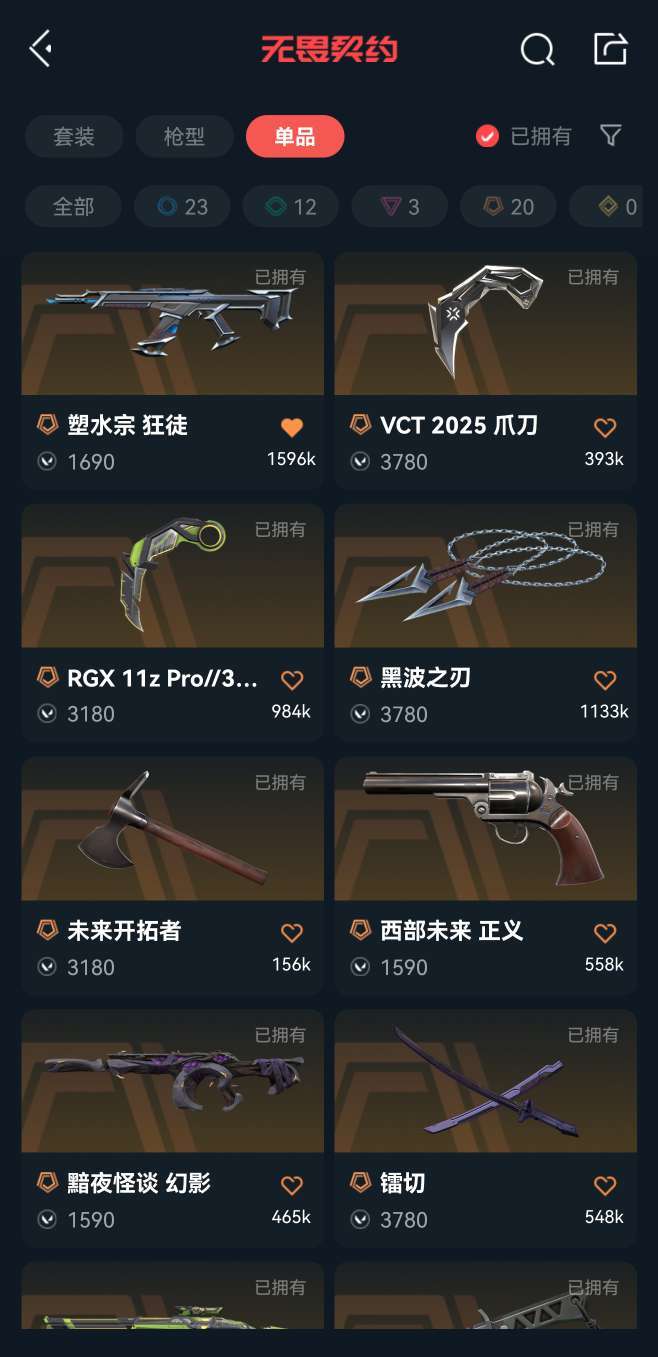Unfavorite the 塑水宗 狂徒 heart
This screenshot has height=1357, width=658.
tap(292, 427)
